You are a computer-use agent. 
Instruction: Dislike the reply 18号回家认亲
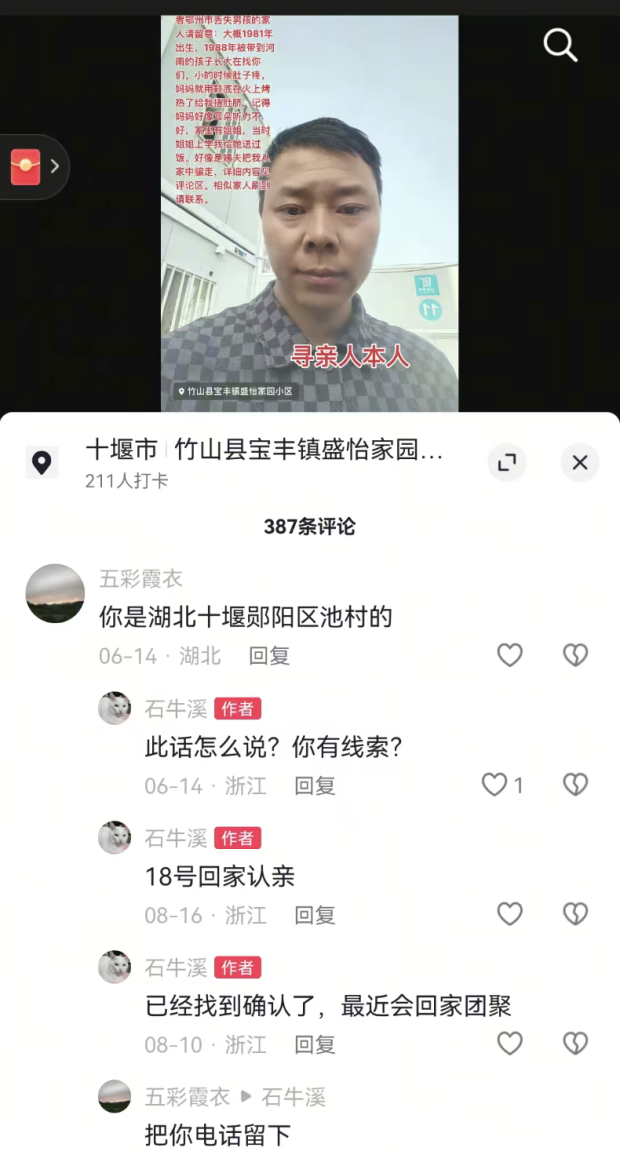click(x=575, y=914)
